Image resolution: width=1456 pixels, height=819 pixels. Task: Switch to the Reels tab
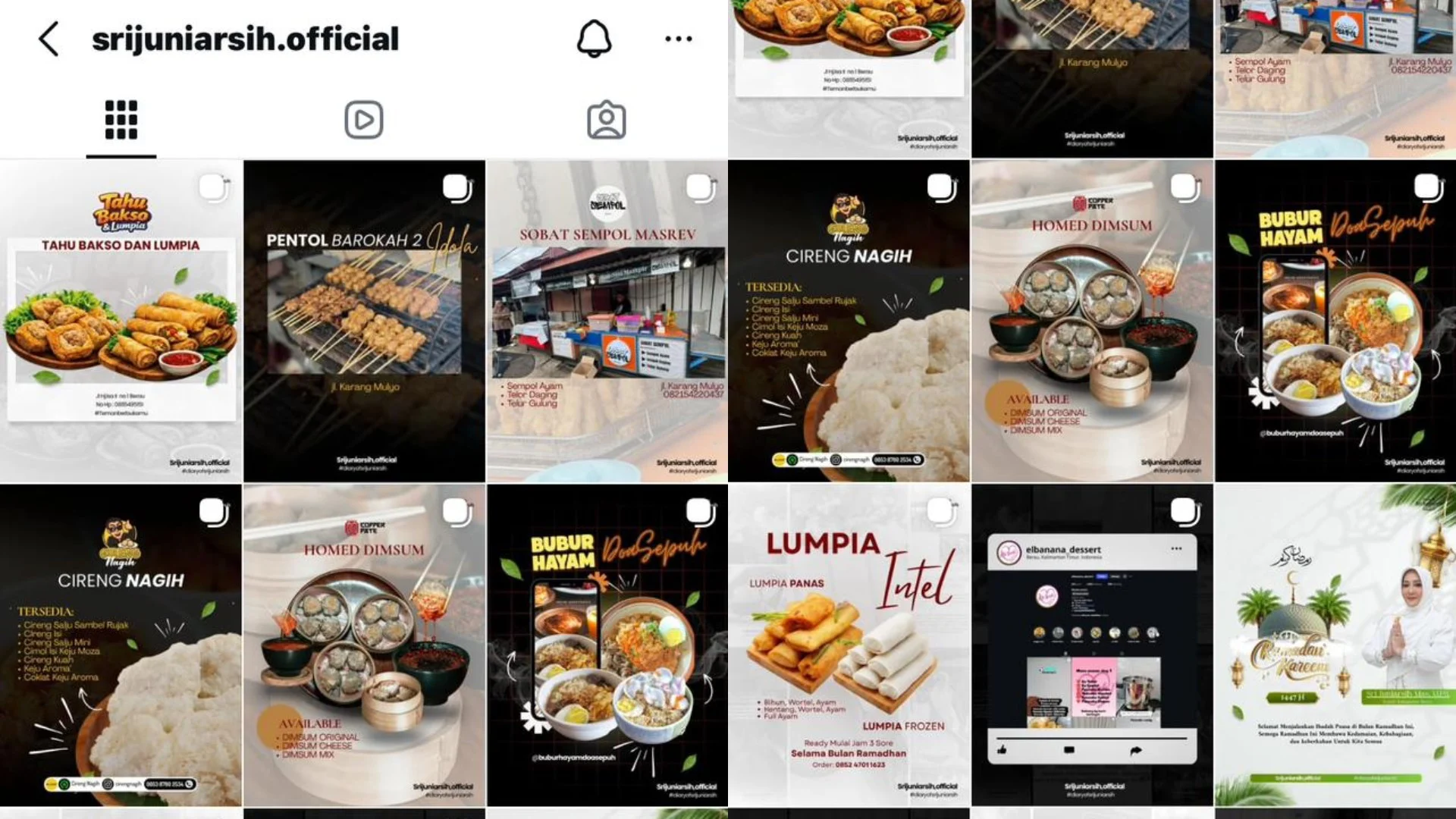364,120
